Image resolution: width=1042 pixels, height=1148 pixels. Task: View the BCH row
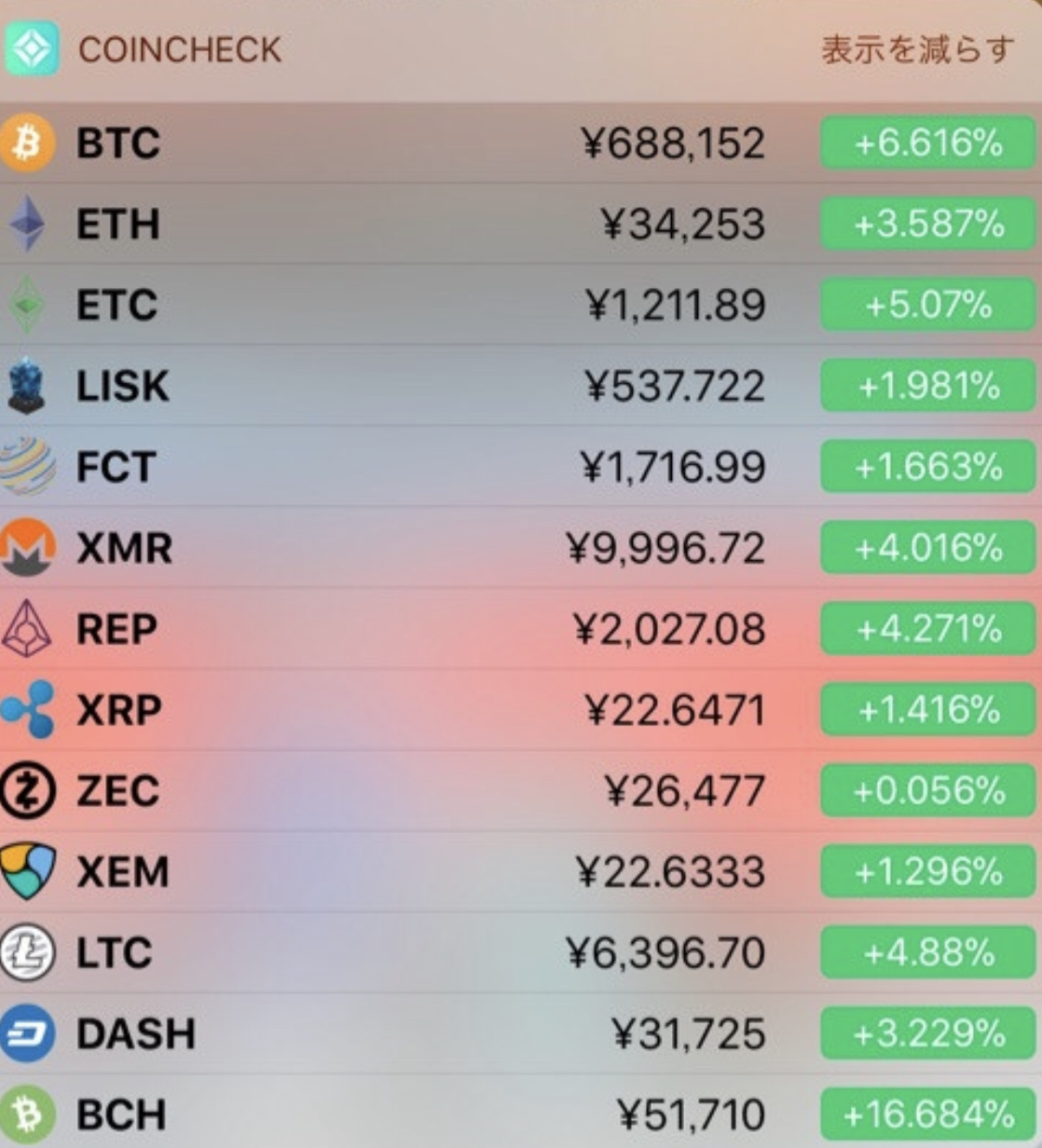520,1114
